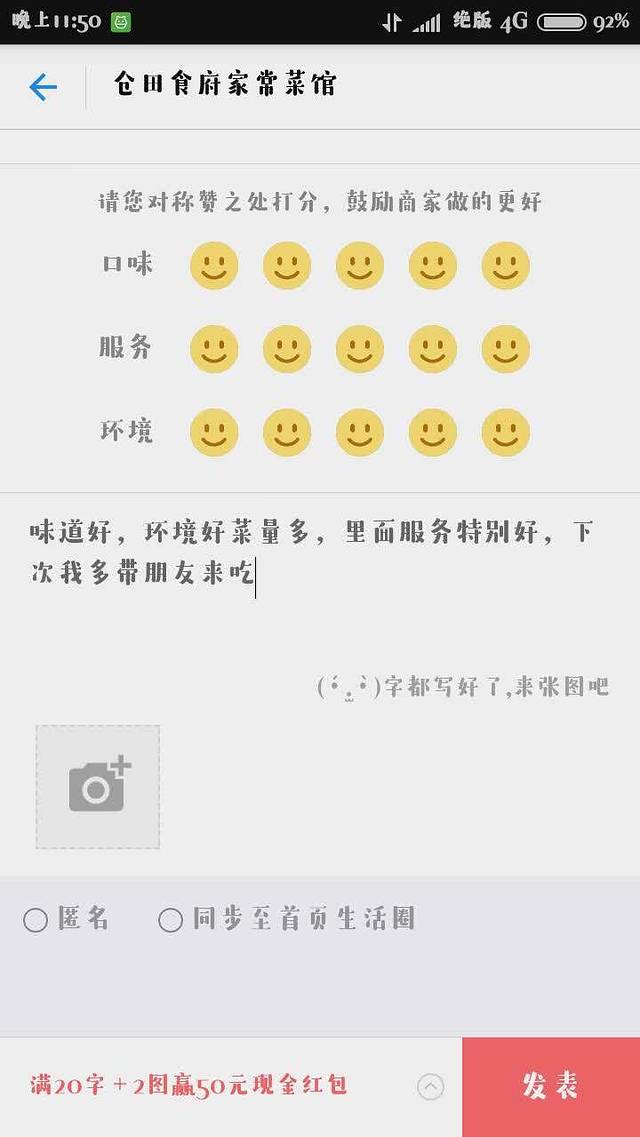Screen dimensions: 640x1137
Task: Rate 环境 with the fourth smiley
Action: (433, 432)
